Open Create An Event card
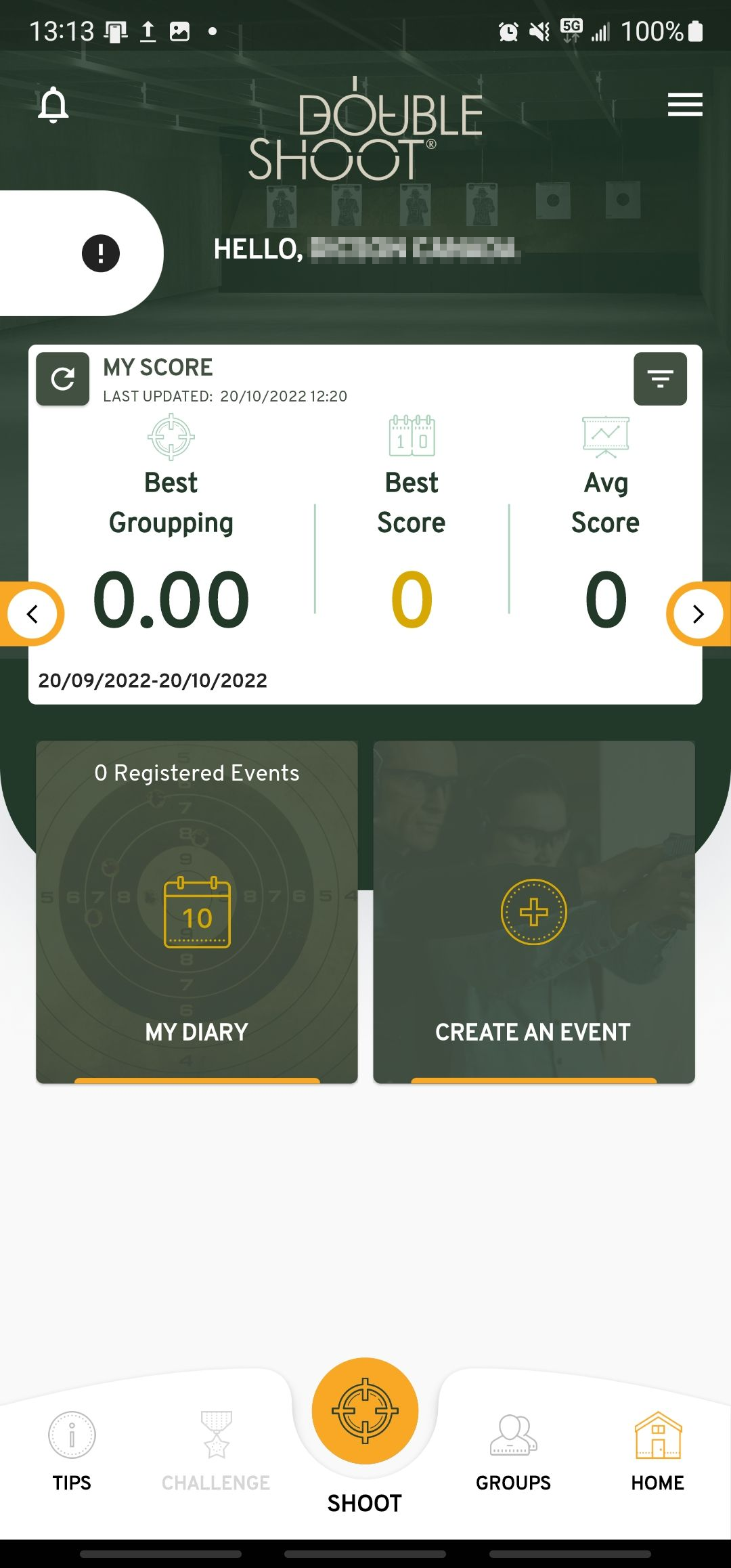Screen dimensions: 731x1568 coord(533,911)
